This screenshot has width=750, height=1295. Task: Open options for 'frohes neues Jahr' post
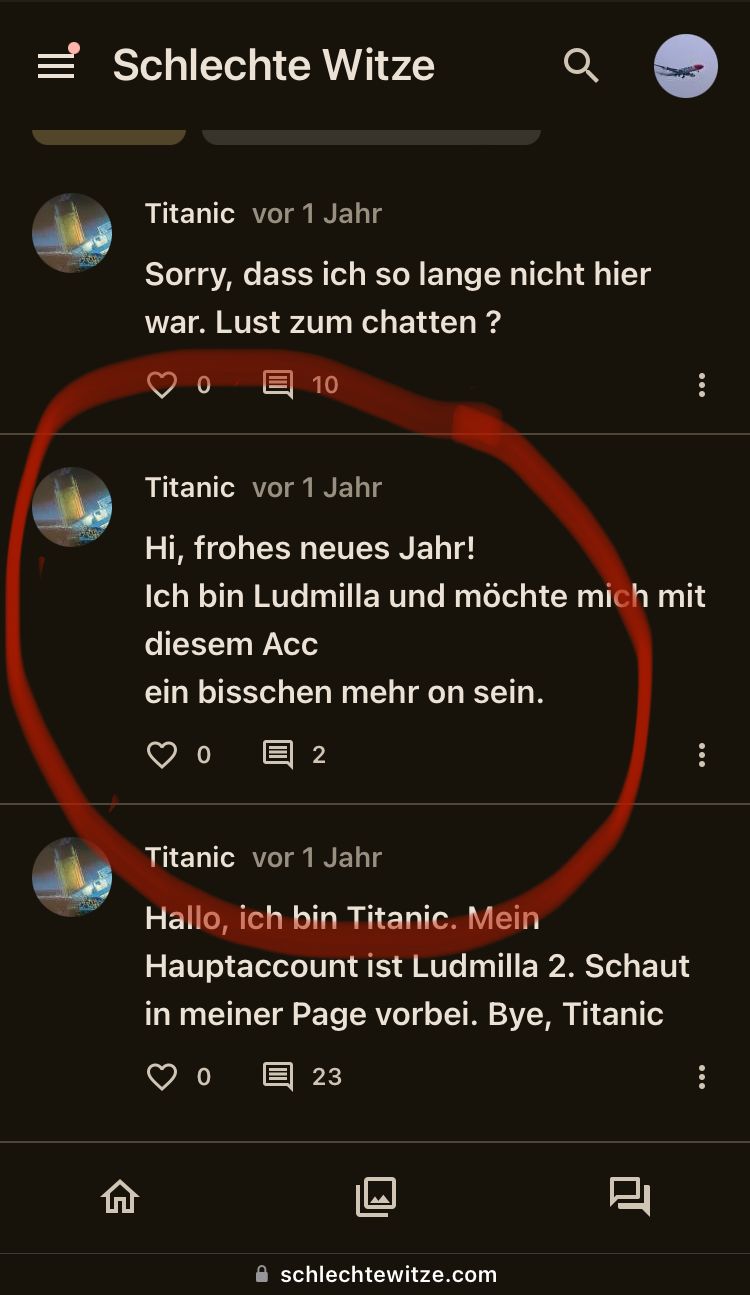coord(702,755)
